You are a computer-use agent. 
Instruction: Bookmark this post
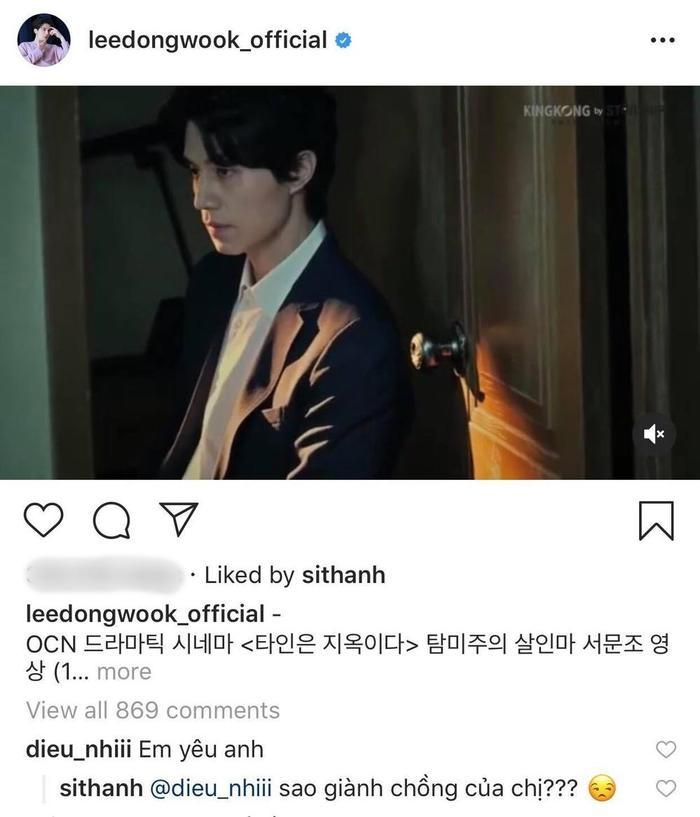(x=655, y=520)
